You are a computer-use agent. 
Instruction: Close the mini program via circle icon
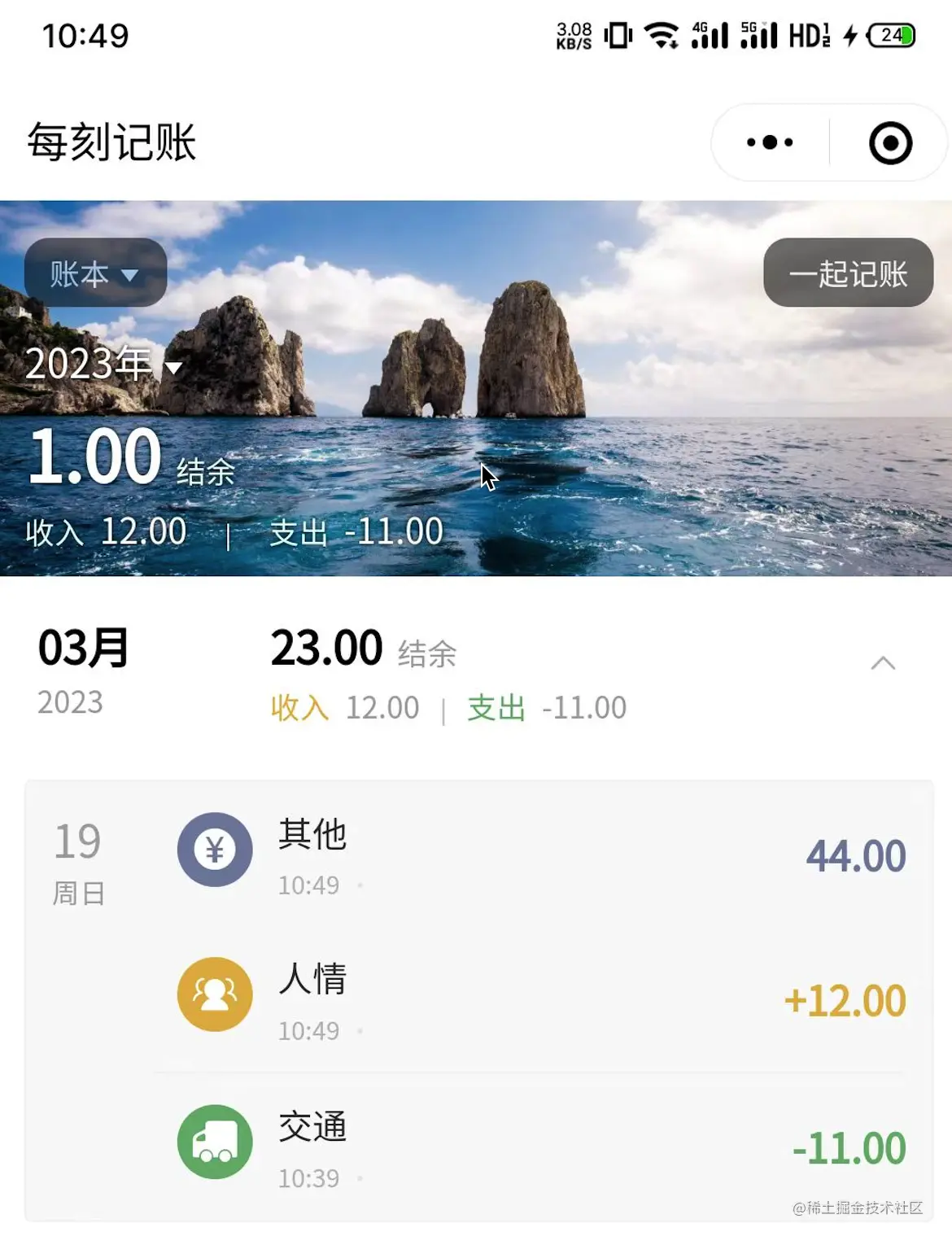[x=890, y=143]
